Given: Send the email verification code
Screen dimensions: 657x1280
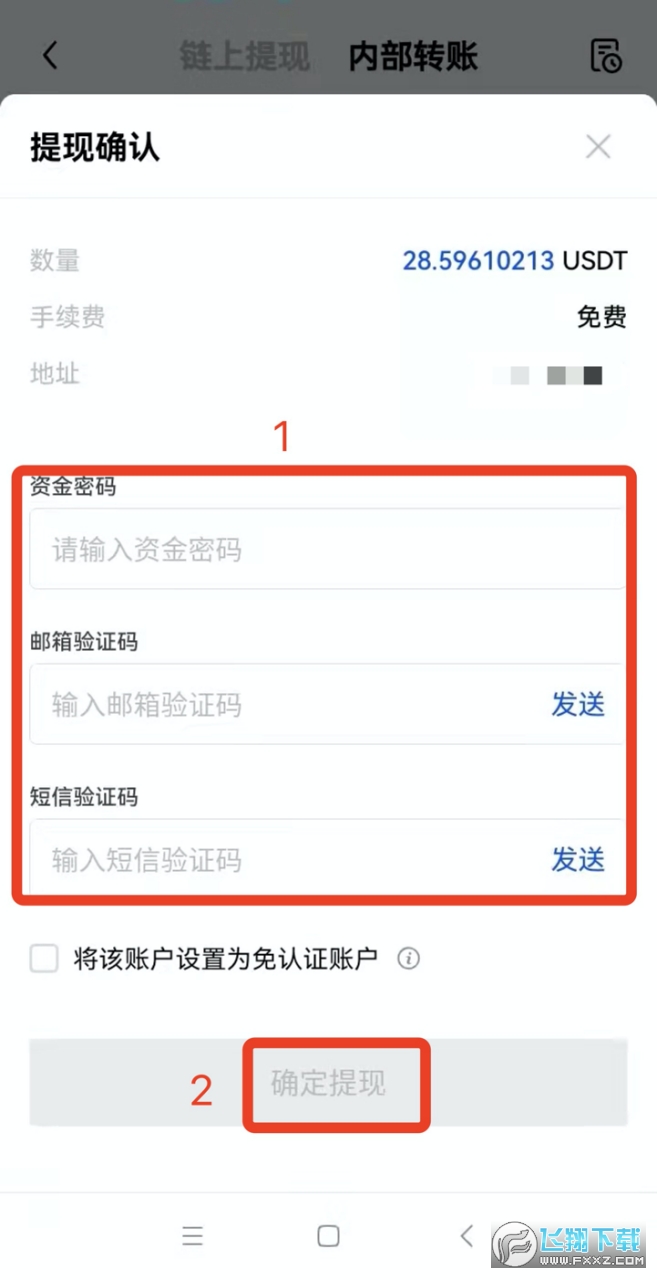Looking at the screenshot, I should (x=578, y=704).
